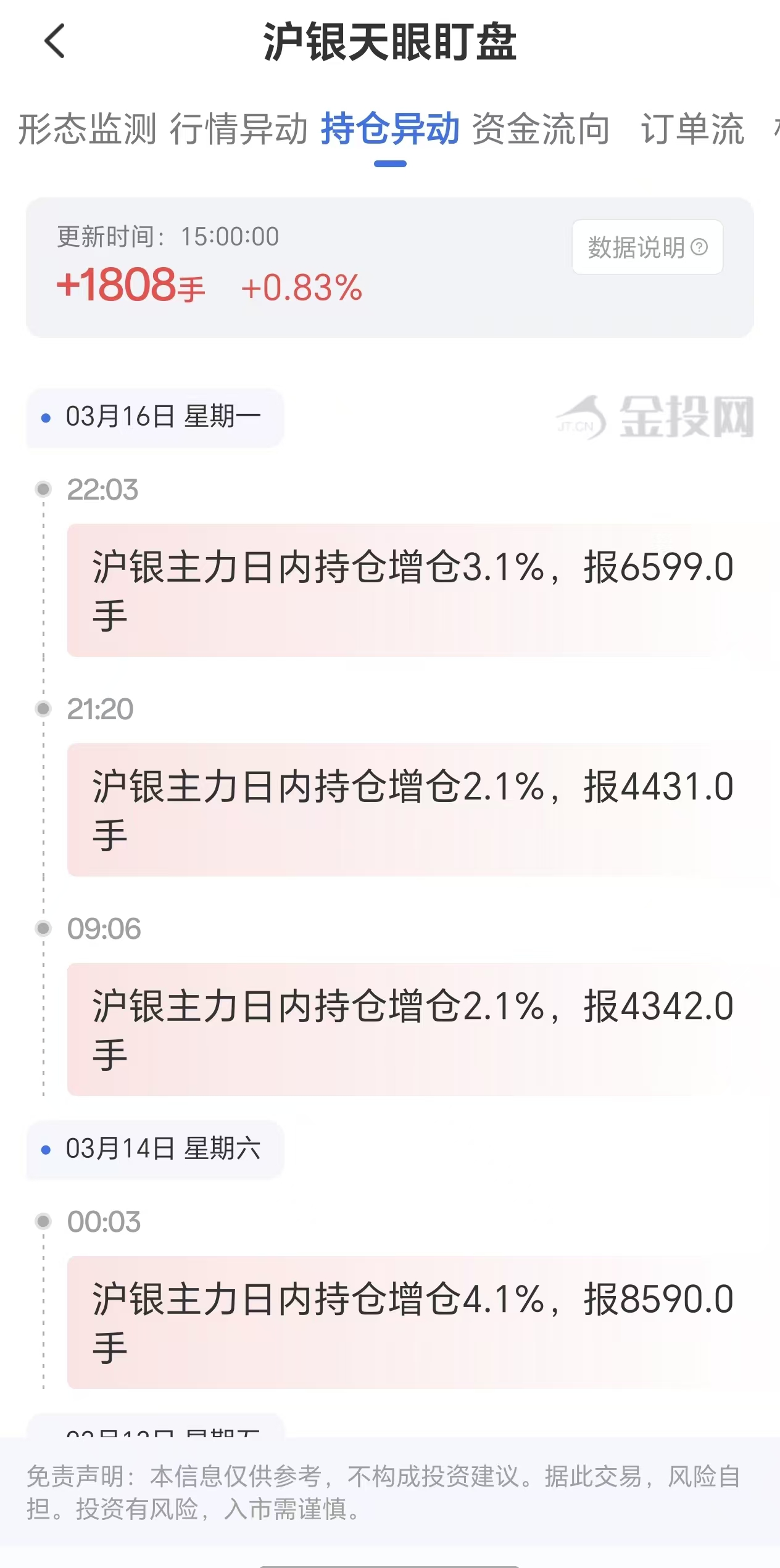Tap the blue dot beside 03月16日 星期一
This screenshot has width=780, height=1568.
(44, 418)
